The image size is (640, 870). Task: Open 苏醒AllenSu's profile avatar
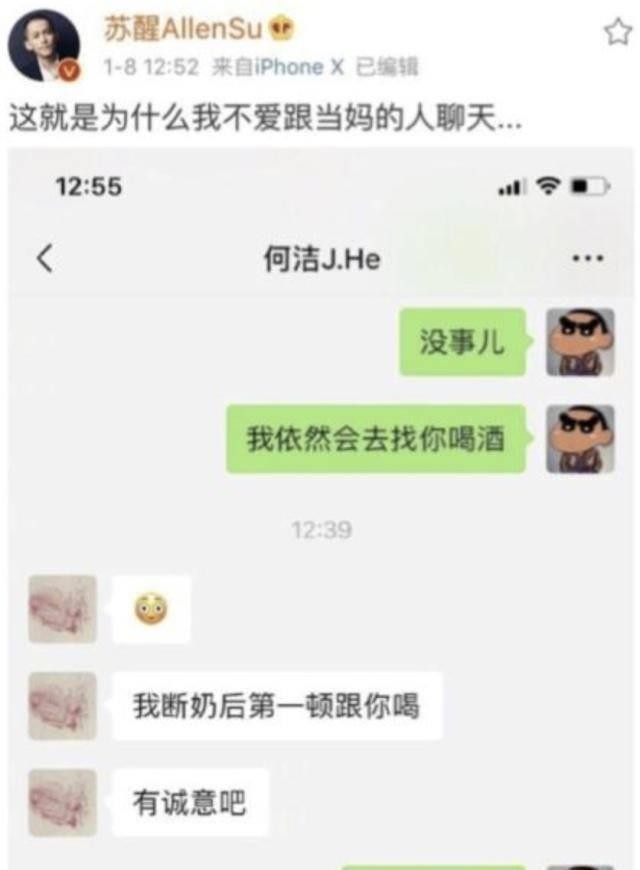44,46
